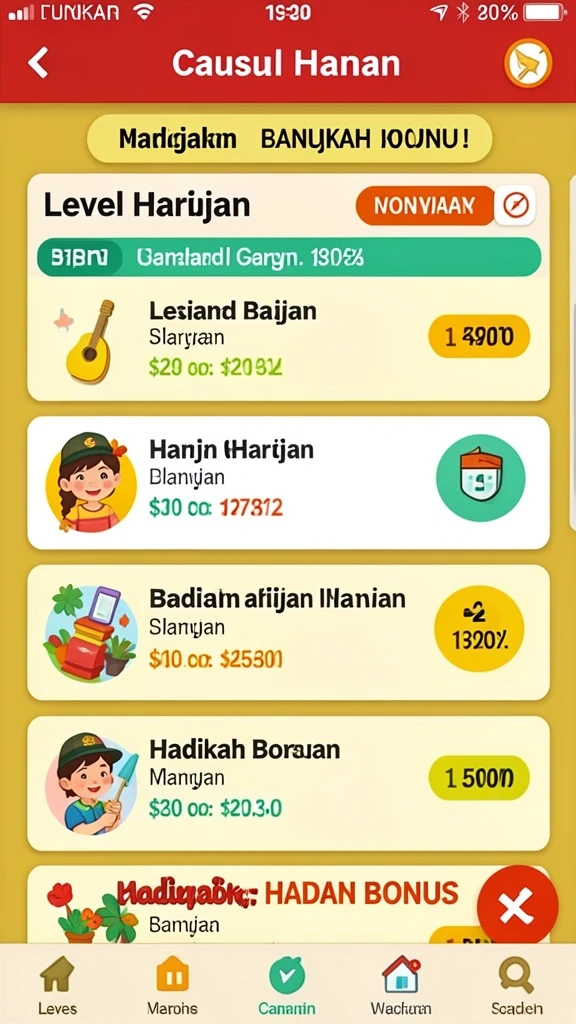The height and width of the screenshot is (1024, 576).
Task: Select the Cananin tab
Action: tap(287, 985)
